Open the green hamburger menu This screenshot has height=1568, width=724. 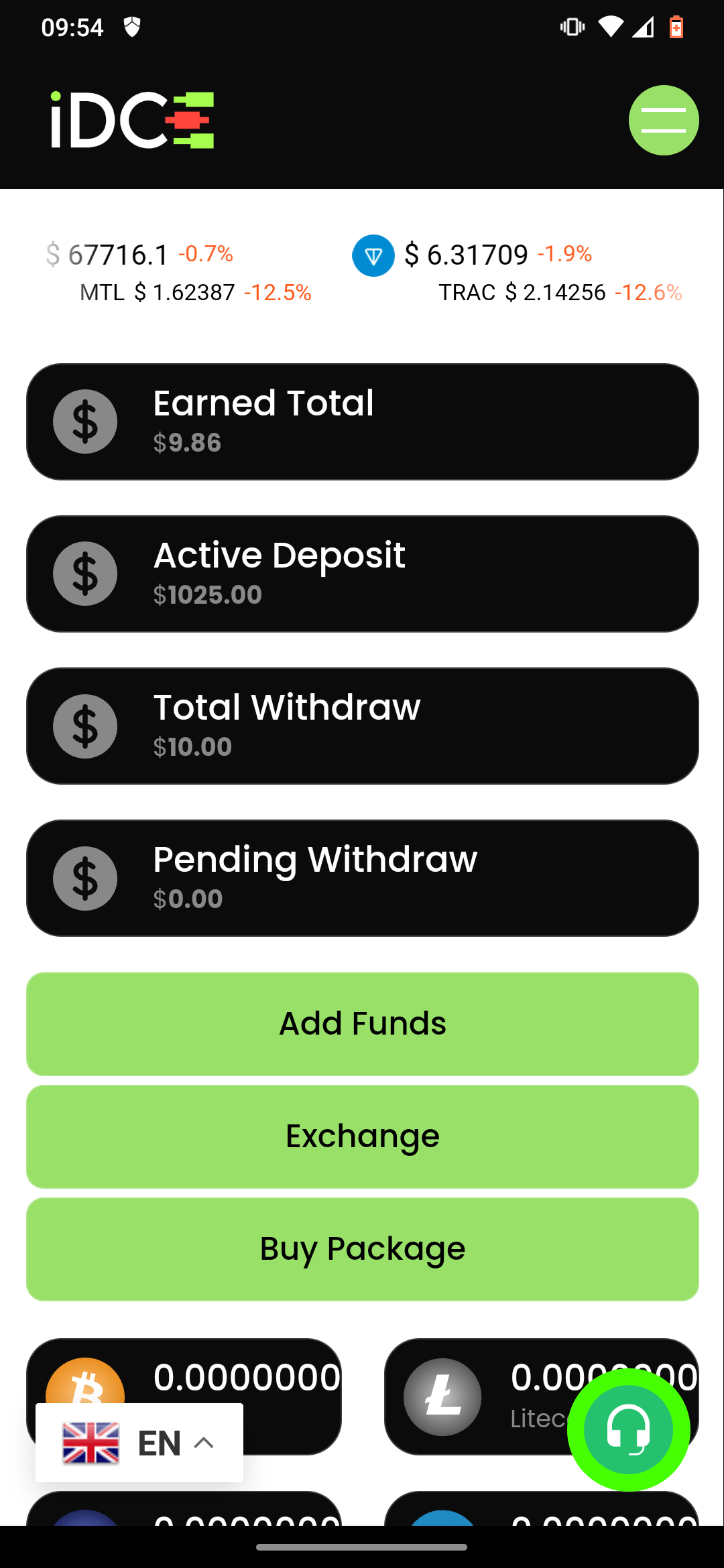tap(664, 121)
